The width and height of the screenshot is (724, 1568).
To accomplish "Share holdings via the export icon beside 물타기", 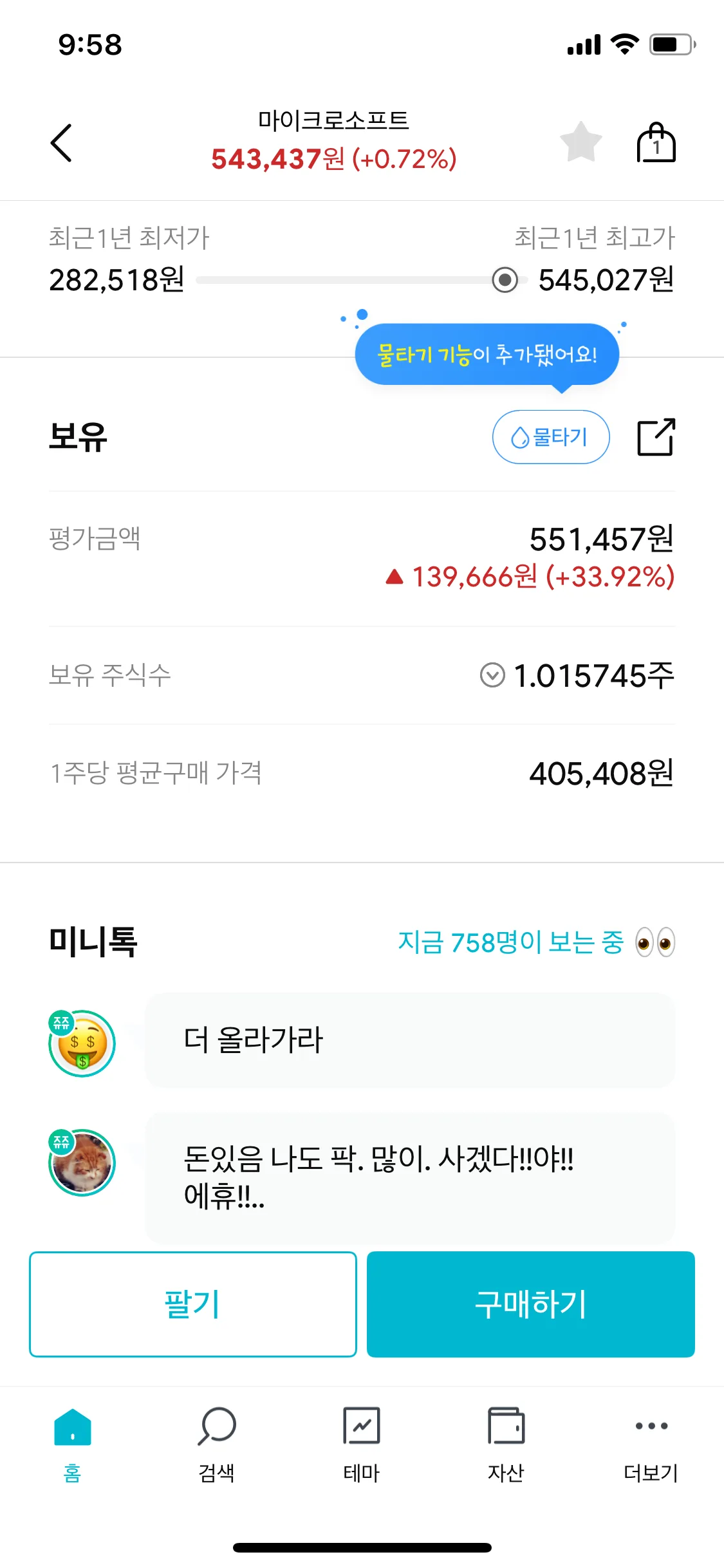I will pyautogui.click(x=656, y=437).
